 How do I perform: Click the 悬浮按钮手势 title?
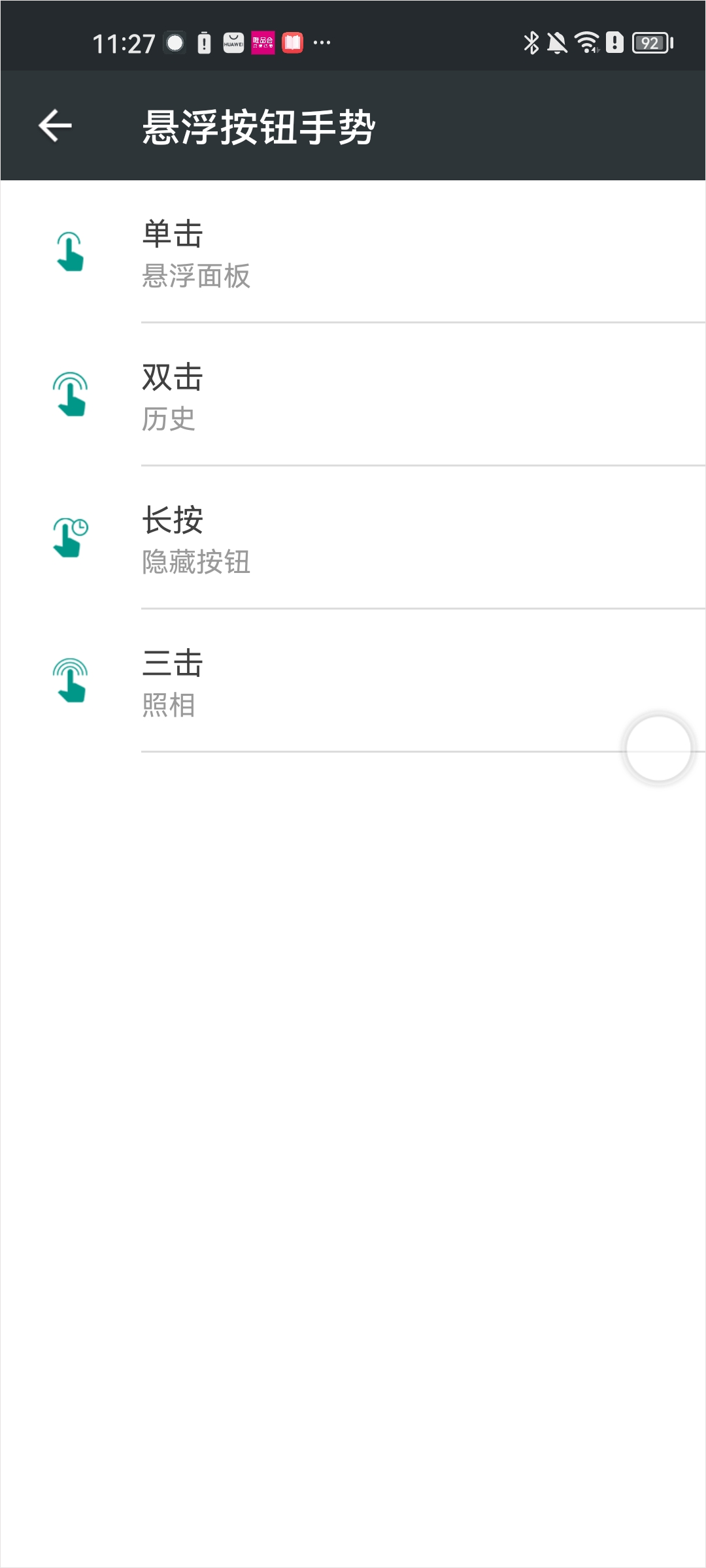(x=260, y=125)
